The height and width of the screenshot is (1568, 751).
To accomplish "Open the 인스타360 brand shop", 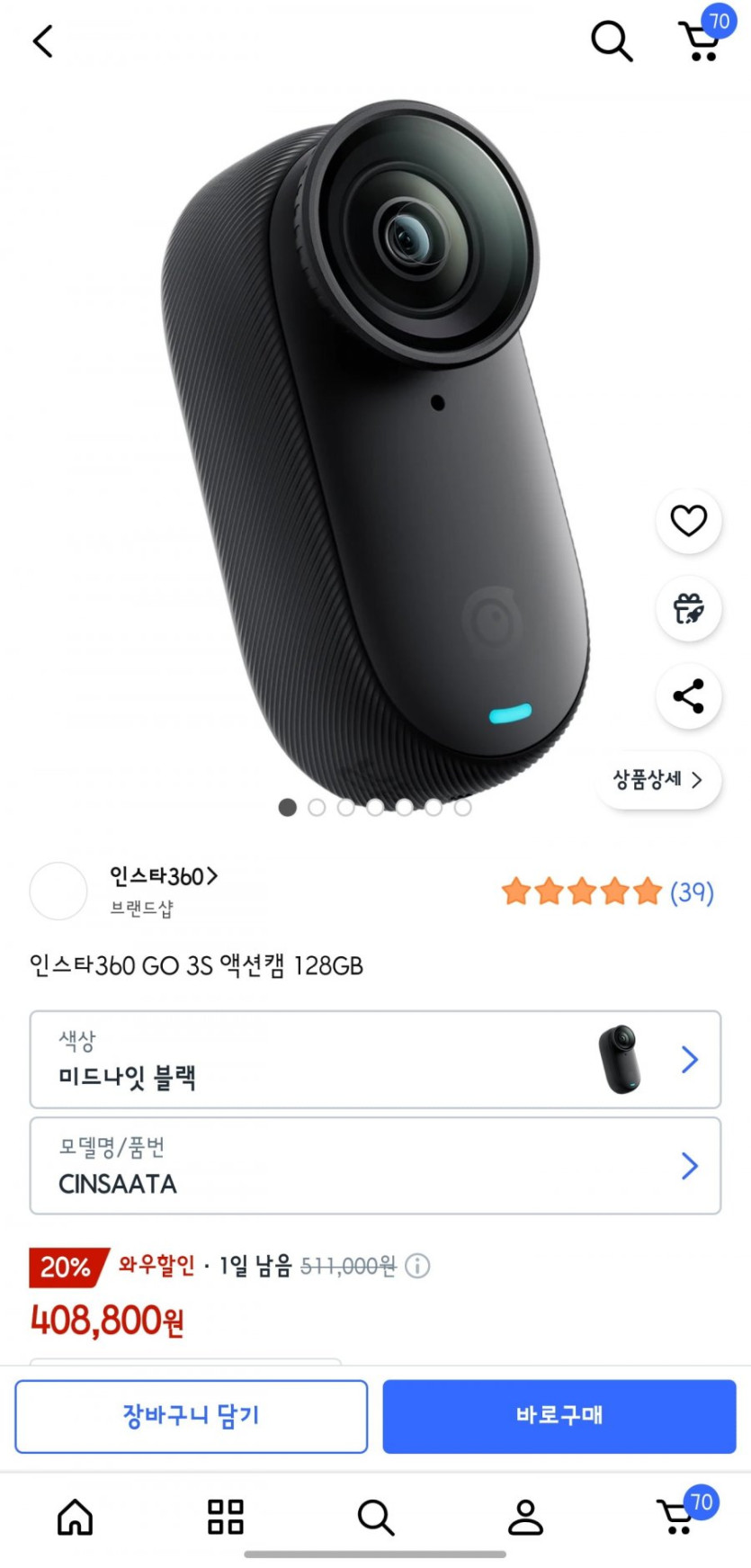I will [x=163, y=876].
